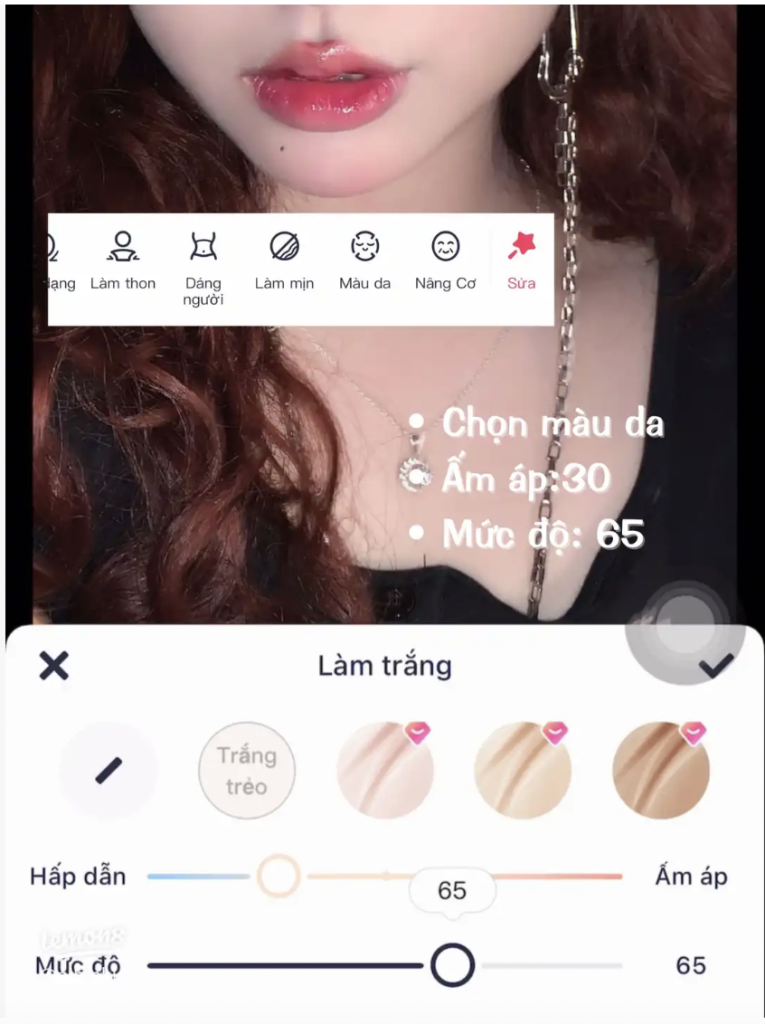
Task: Pick the beige skin tone swatch
Action: [x=523, y=770]
